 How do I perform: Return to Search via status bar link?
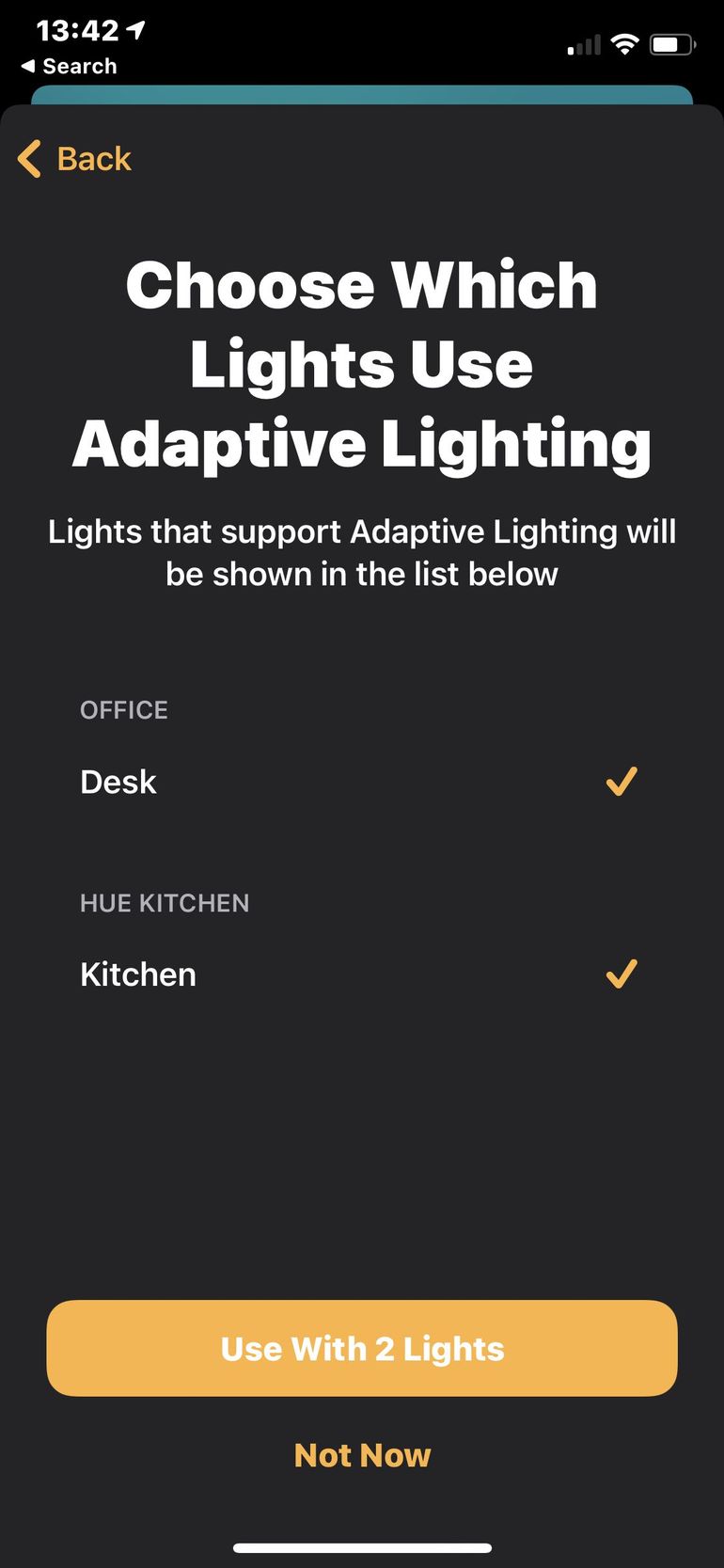pos(70,67)
